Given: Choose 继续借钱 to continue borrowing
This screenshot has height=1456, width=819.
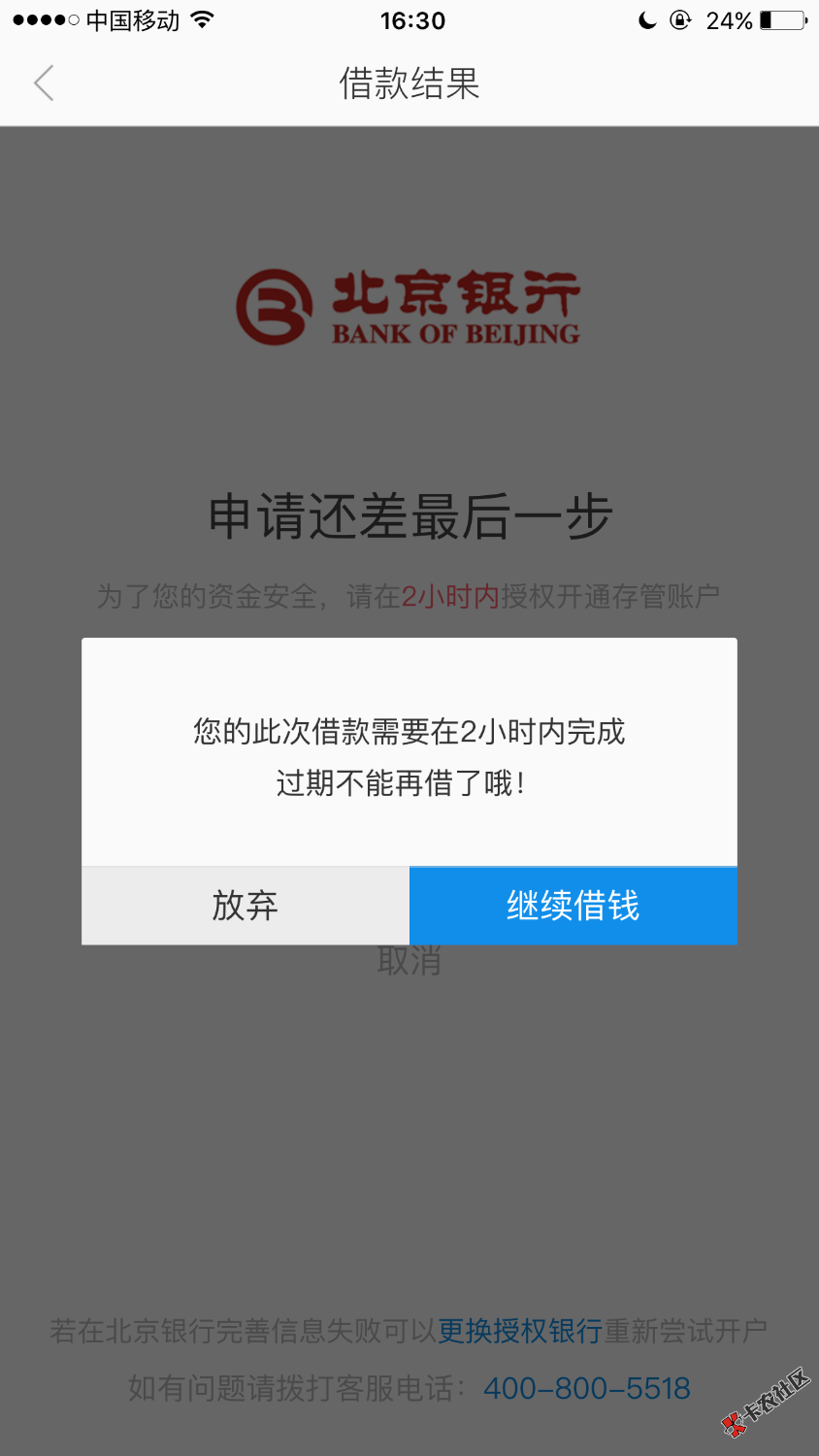Looking at the screenshot, I should click(573, 906).
